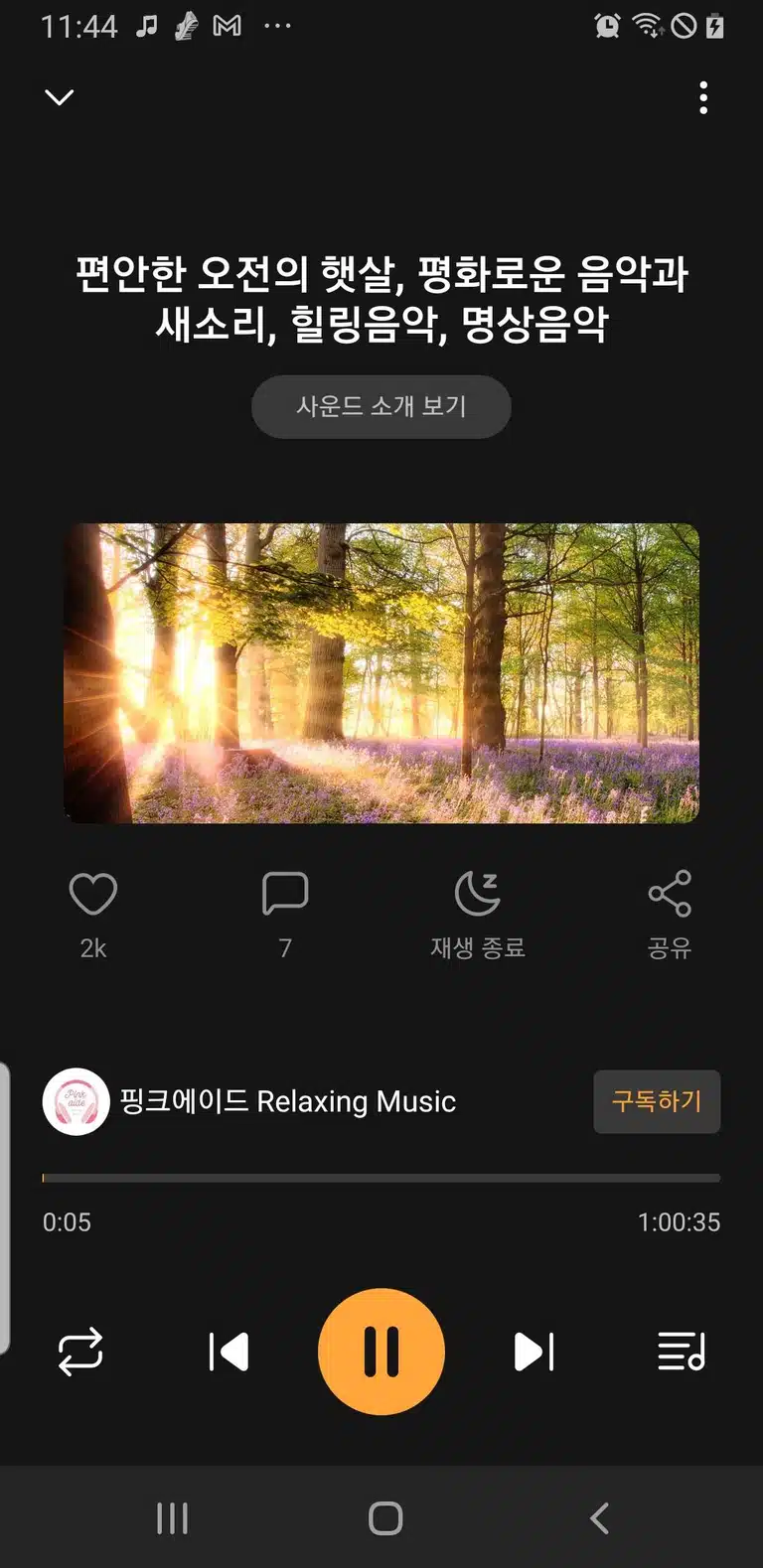Open the playlist queue
Image resolution: width=763 pixels, height=1568 pixels.
click(682, 1352)
